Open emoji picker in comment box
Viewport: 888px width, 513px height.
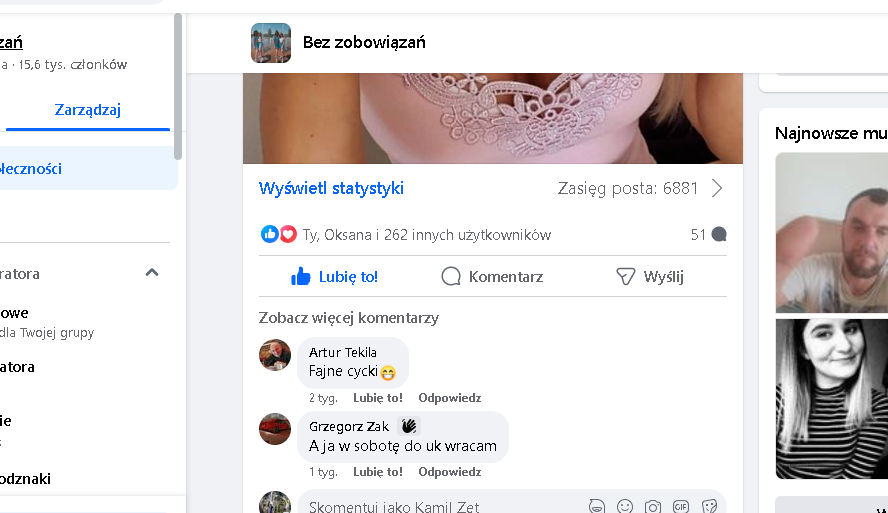625,506
